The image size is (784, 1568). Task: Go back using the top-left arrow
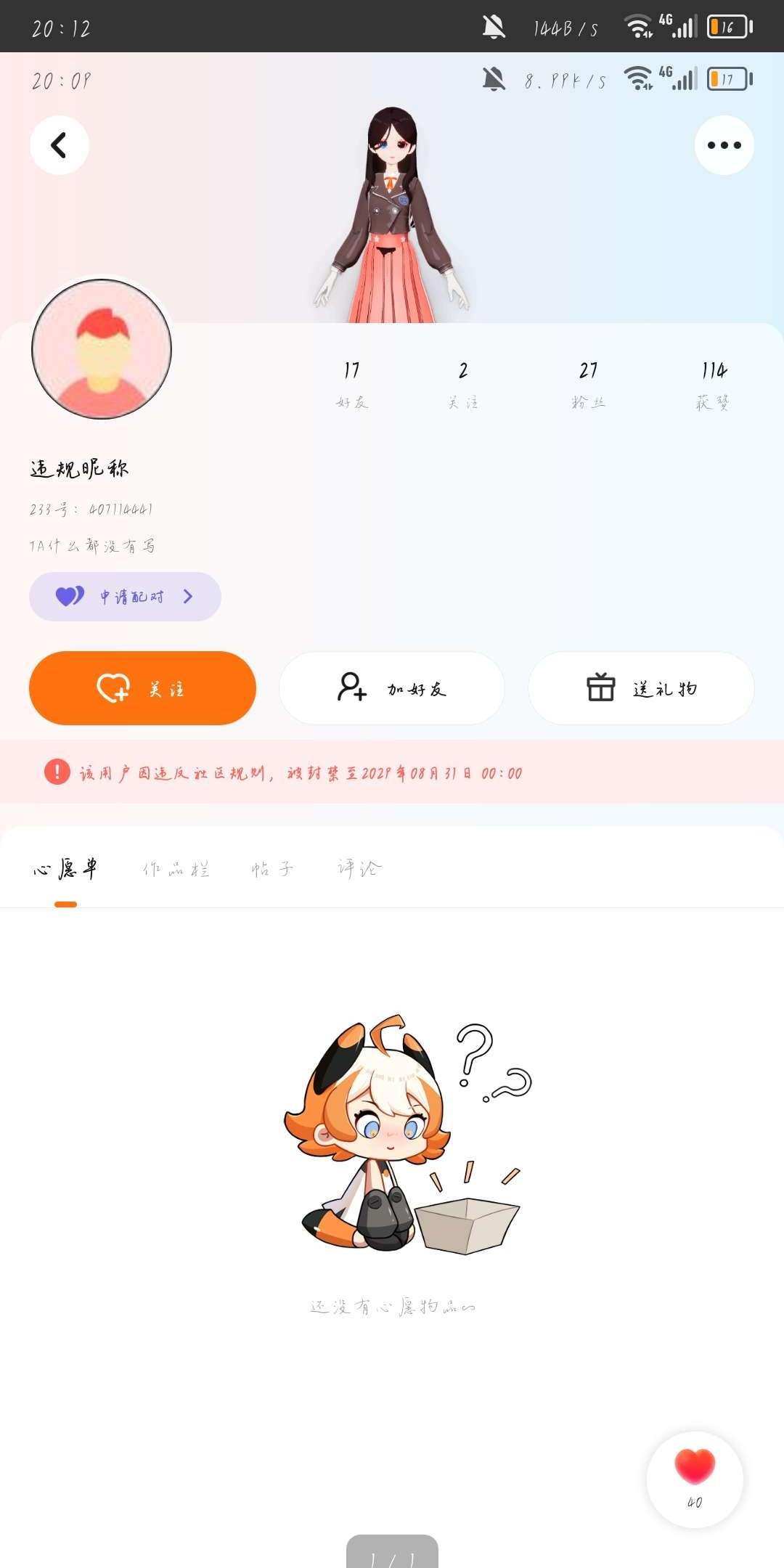(x=60, y=145)
